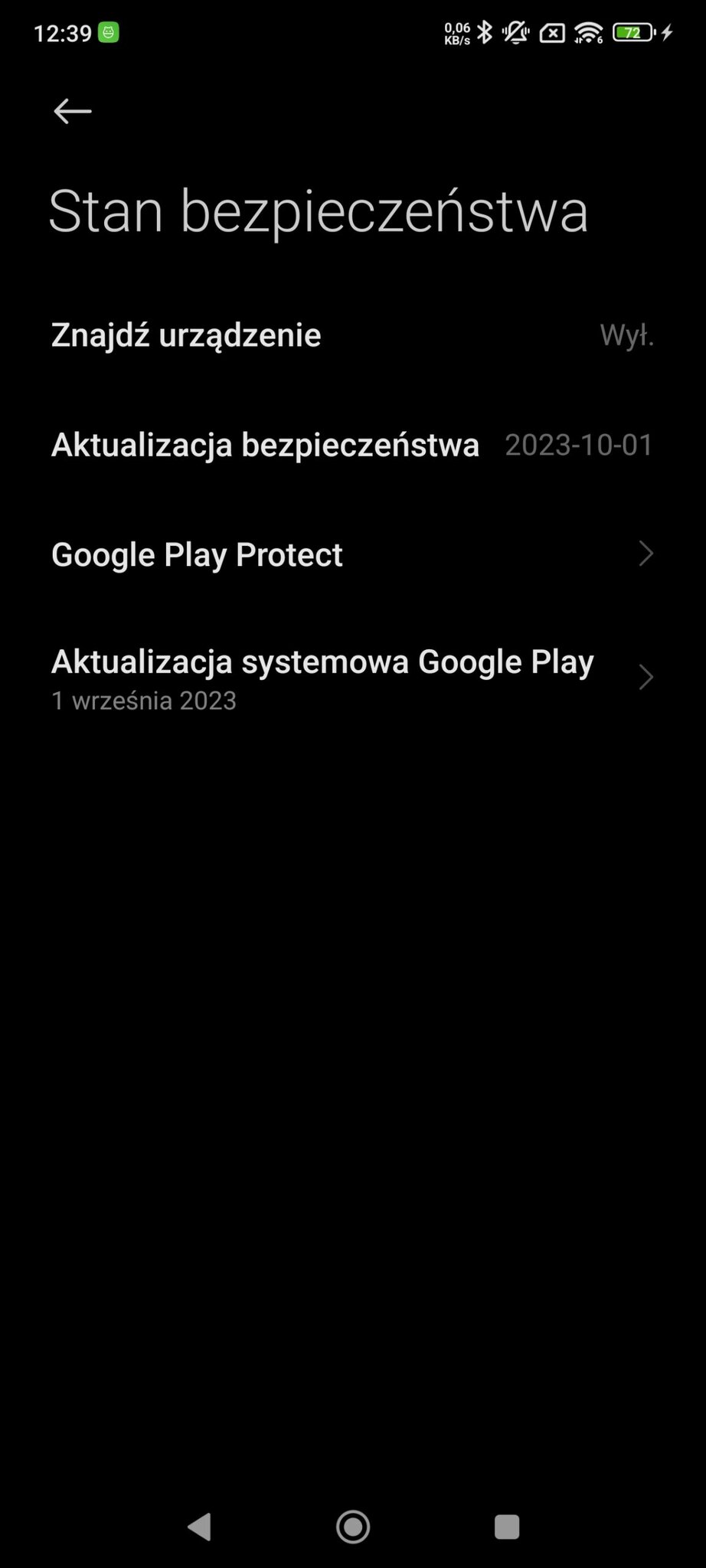706x1568 pixels.
Task: Open Aktualizacja bezpieczeństwa row
Action: coord(352,445)
